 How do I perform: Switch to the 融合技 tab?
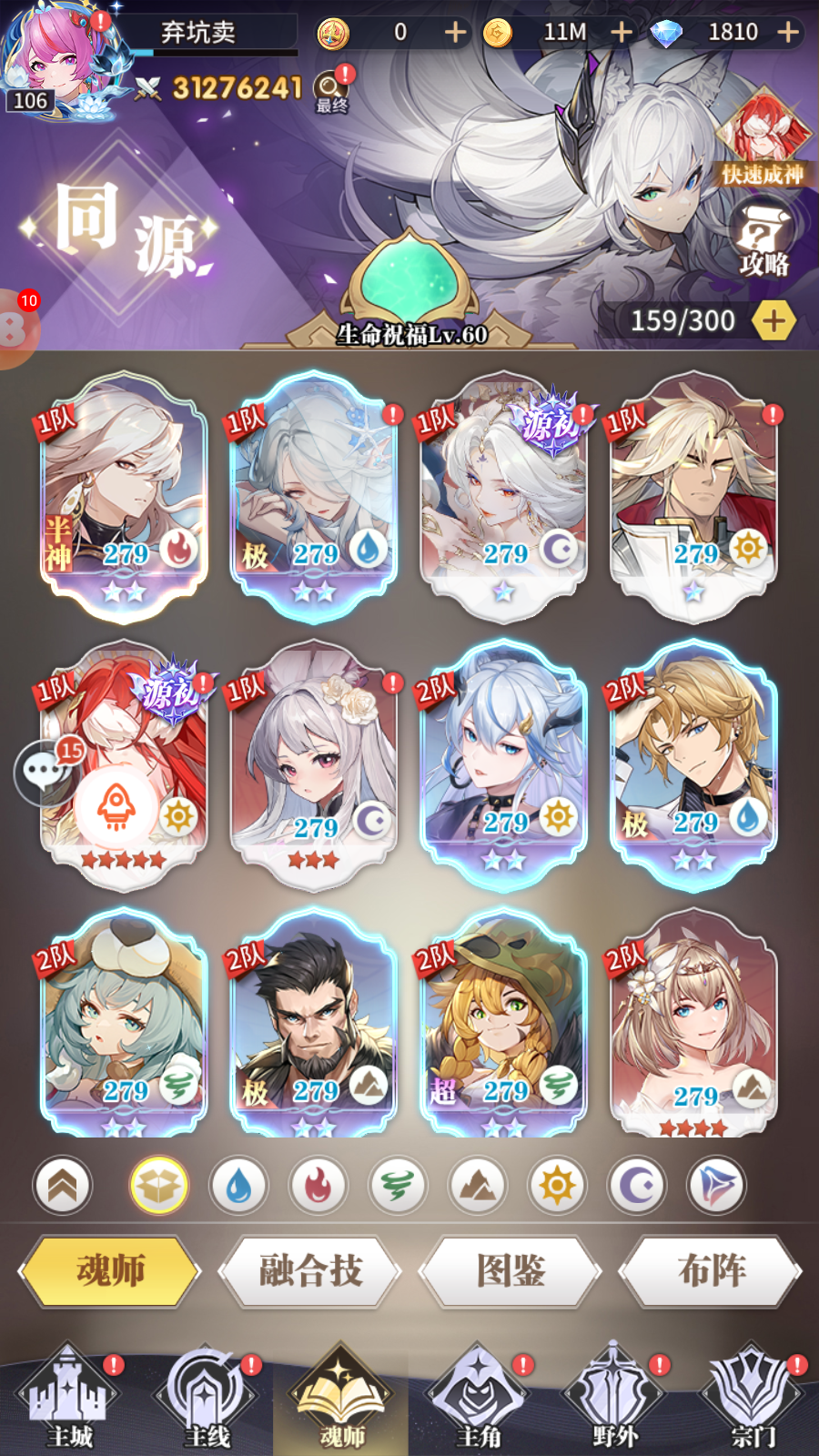point(310,1270)
